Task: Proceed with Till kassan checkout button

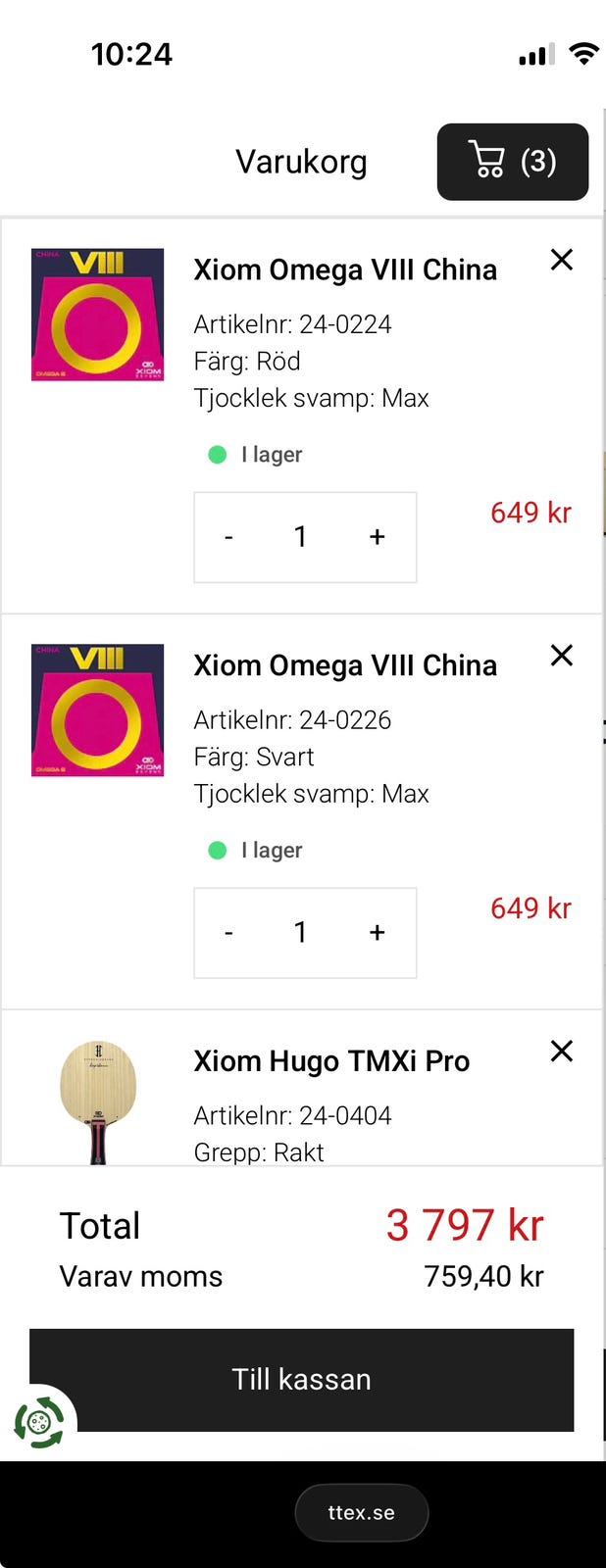Action: [301, 1380]
